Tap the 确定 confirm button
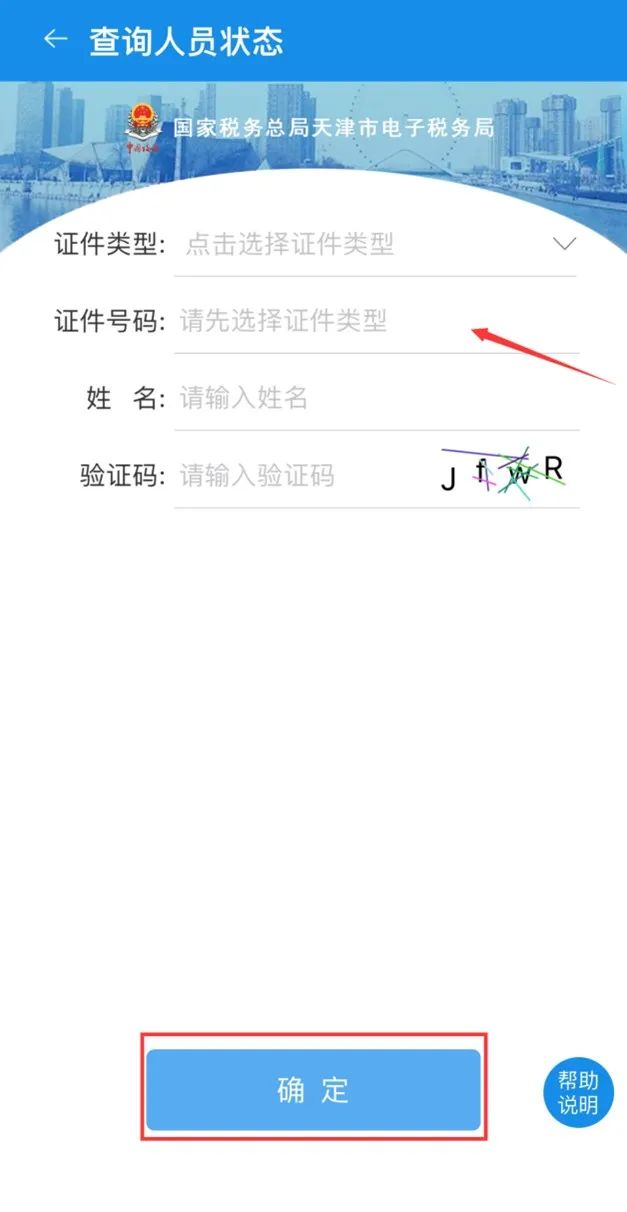 tap(313, 1089)
